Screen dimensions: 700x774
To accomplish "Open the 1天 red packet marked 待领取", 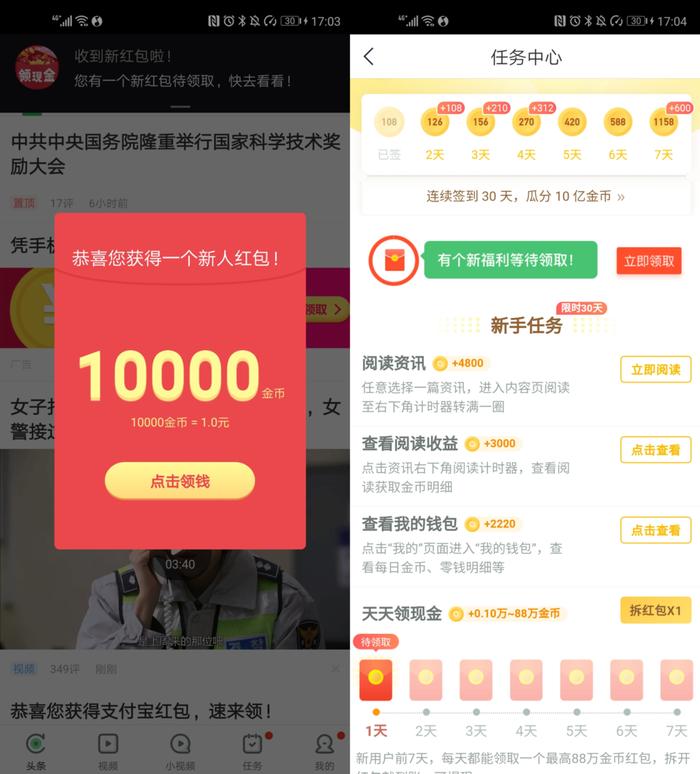I will click(x=376, y=680).
